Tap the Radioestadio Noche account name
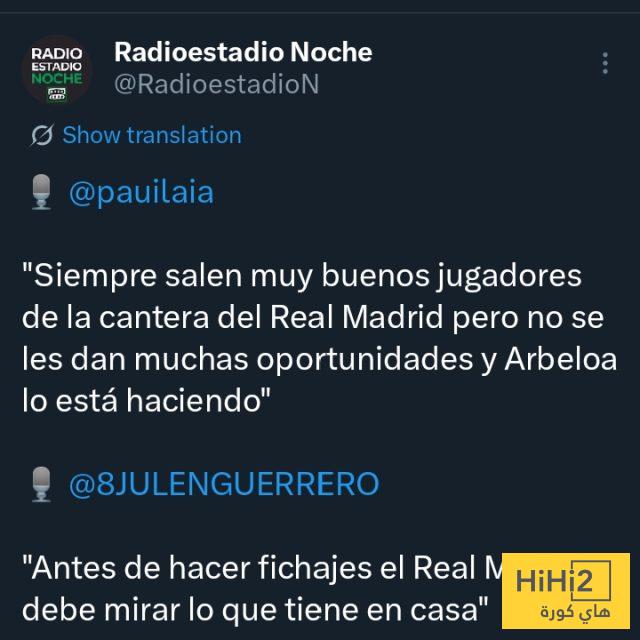Screen dimensions: 640x640 243,52
